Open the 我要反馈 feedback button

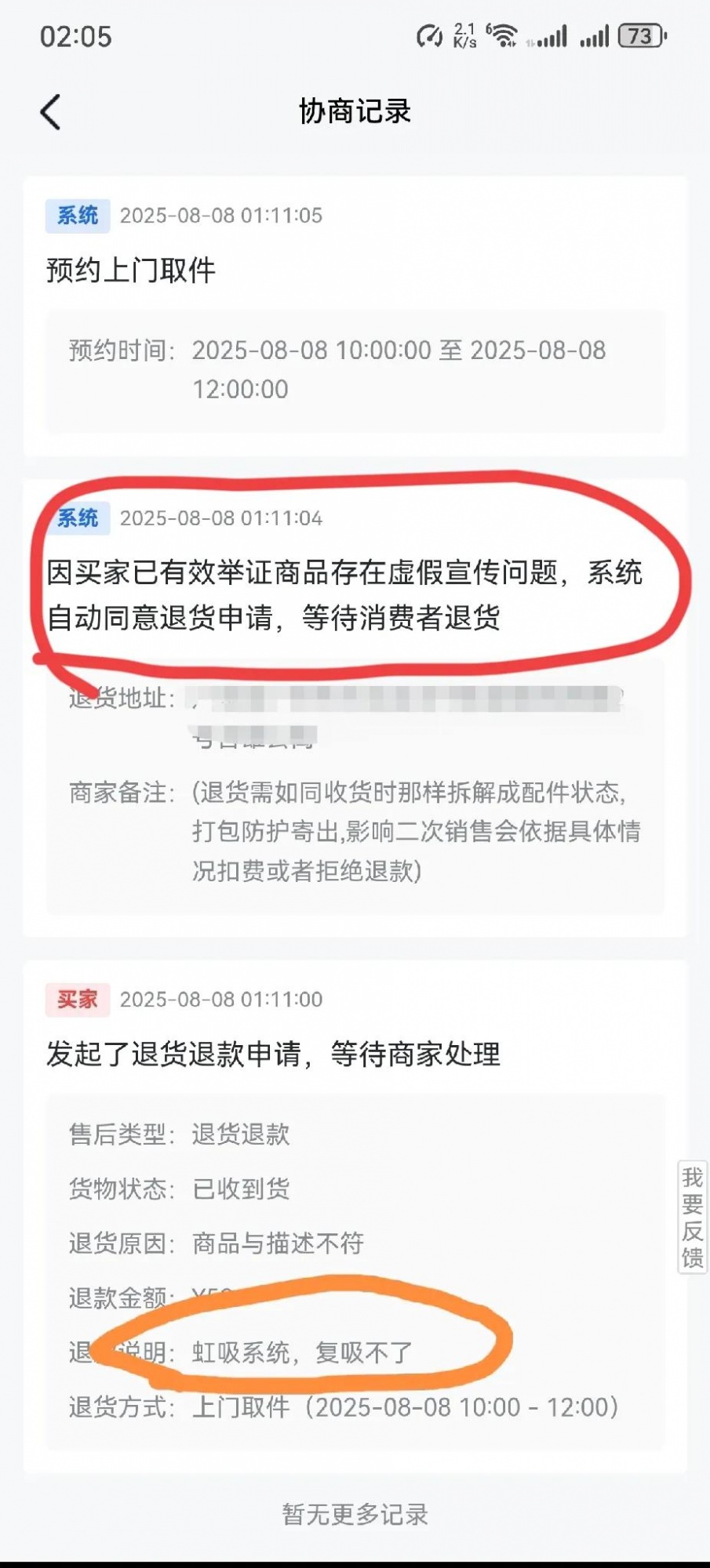tap(692, 1217)
